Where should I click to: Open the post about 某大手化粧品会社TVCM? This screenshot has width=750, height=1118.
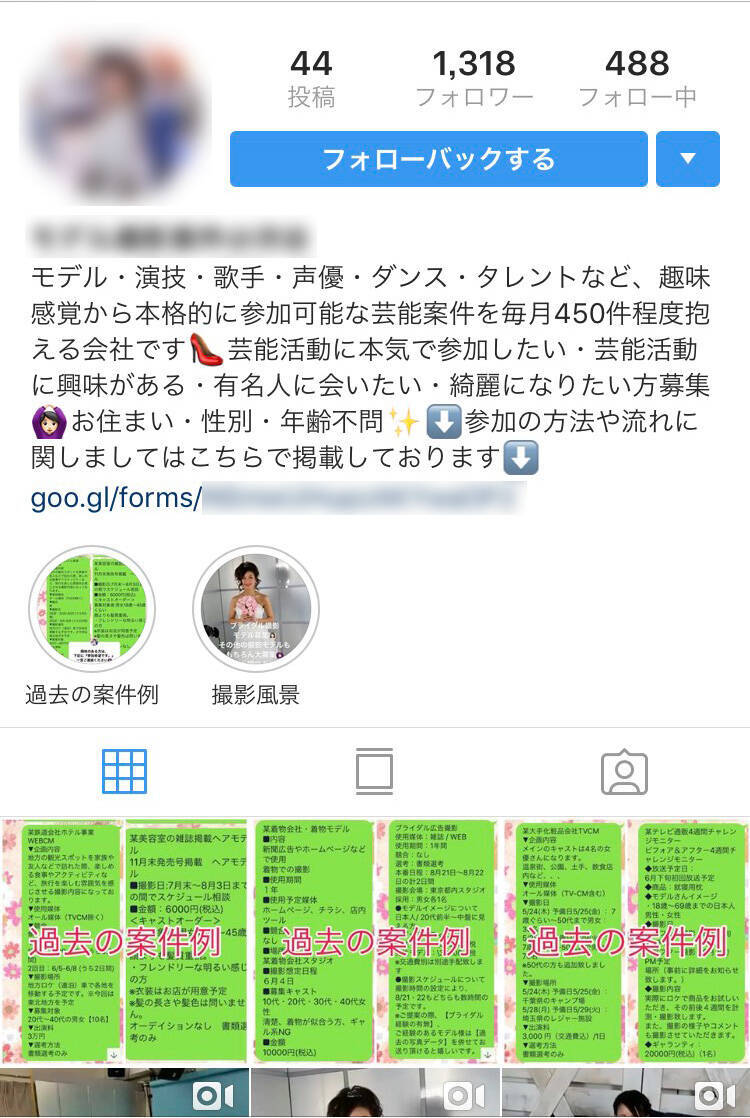(626, 940)
